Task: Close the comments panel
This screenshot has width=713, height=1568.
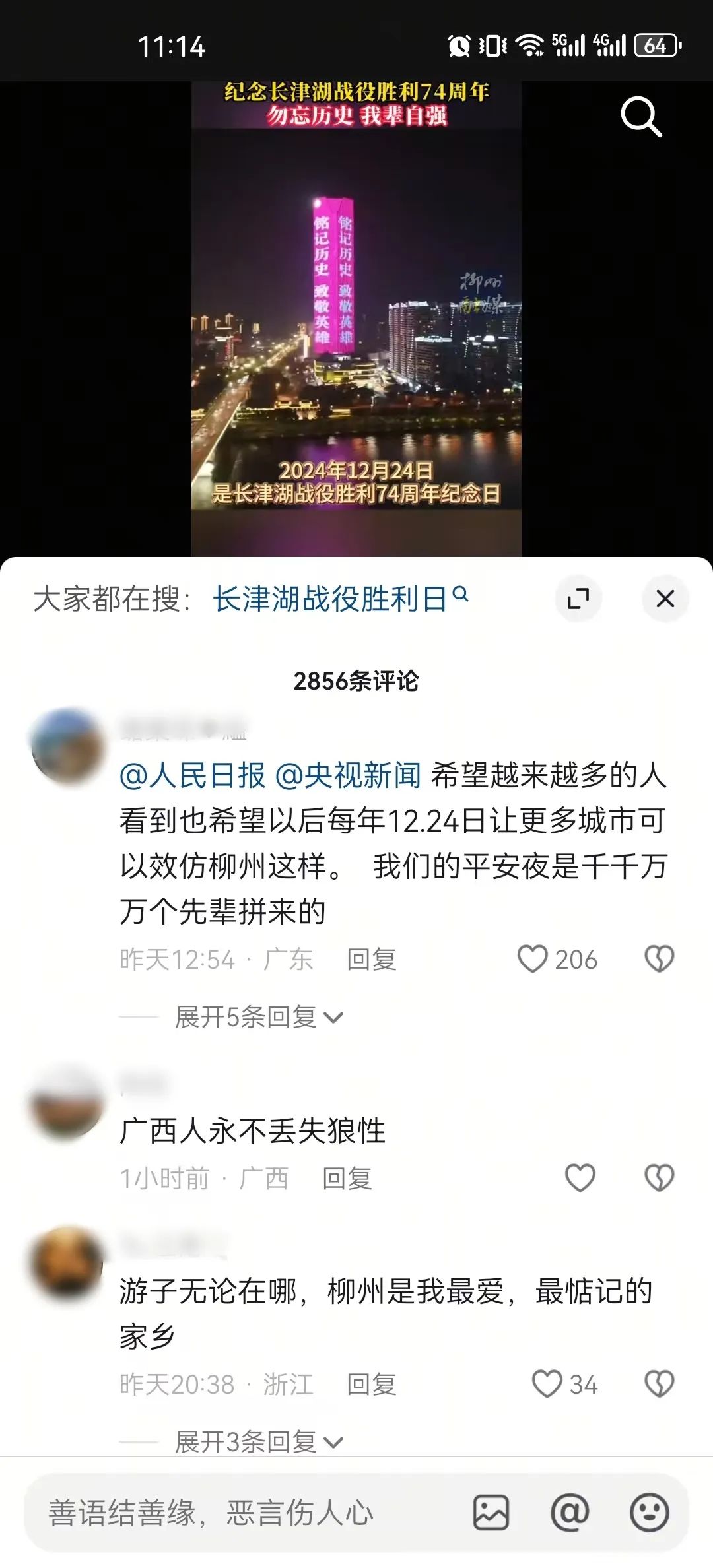Action: click(x=665, y=599)
